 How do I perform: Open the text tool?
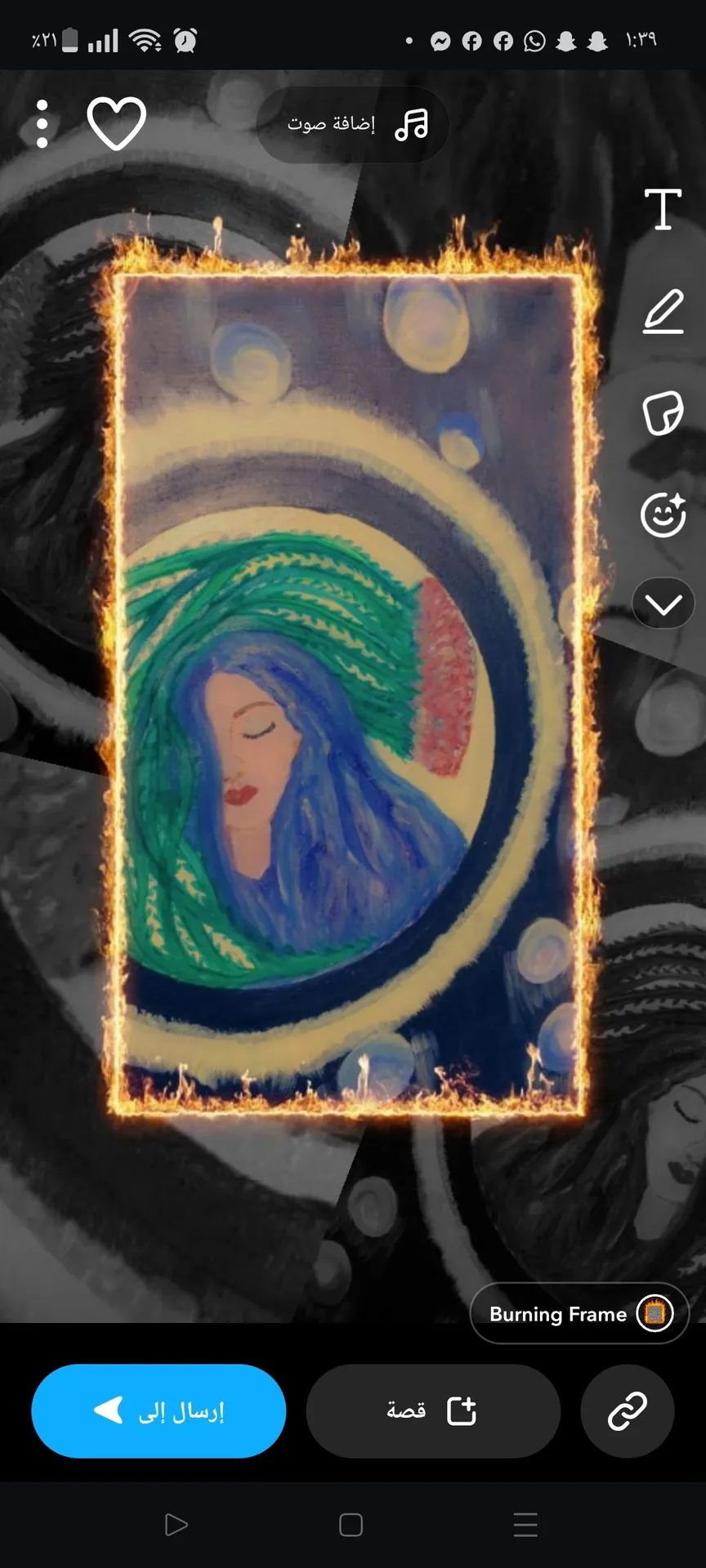click(663, 208)
